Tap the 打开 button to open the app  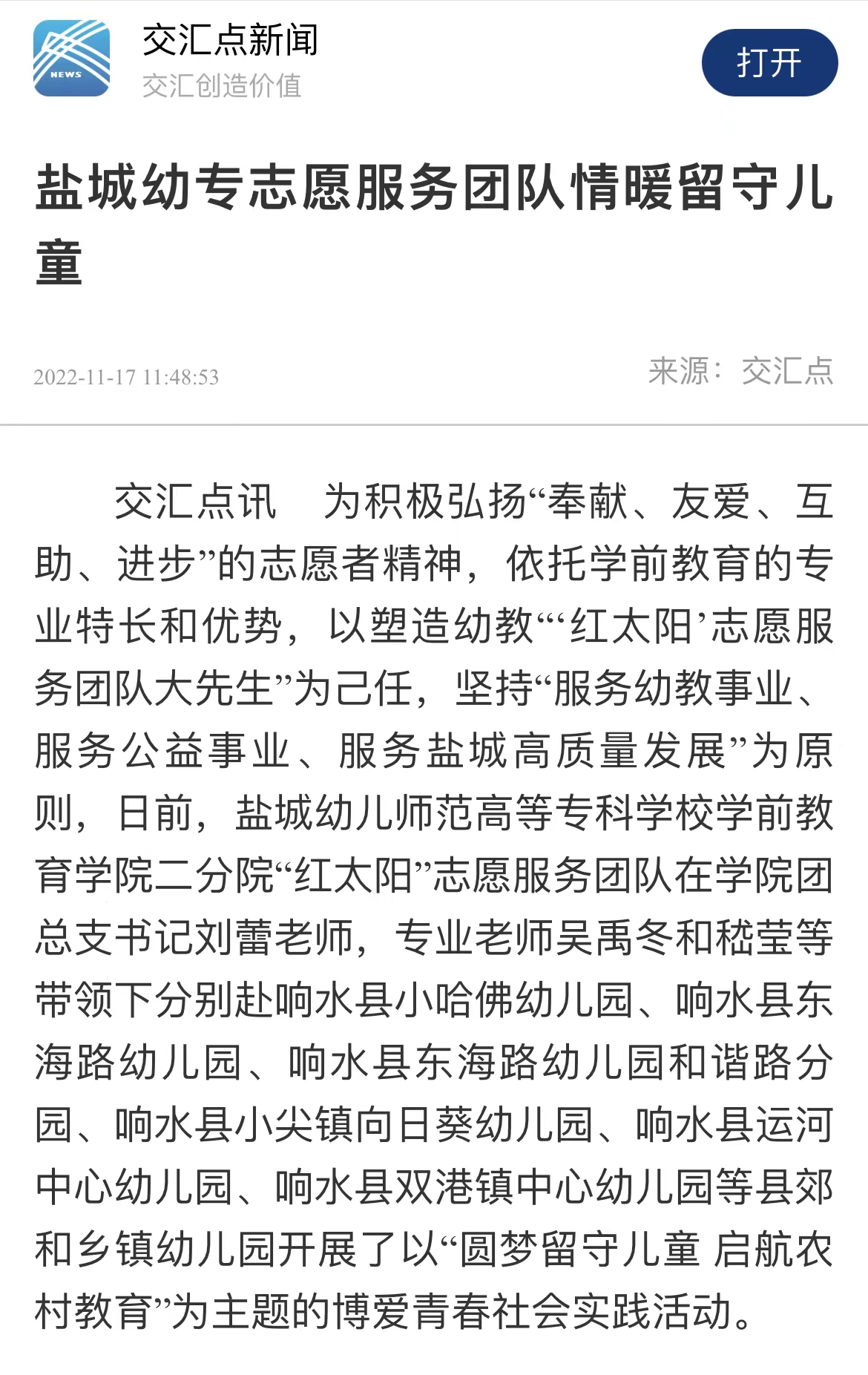pyautogui.click(x=769, y=63)
